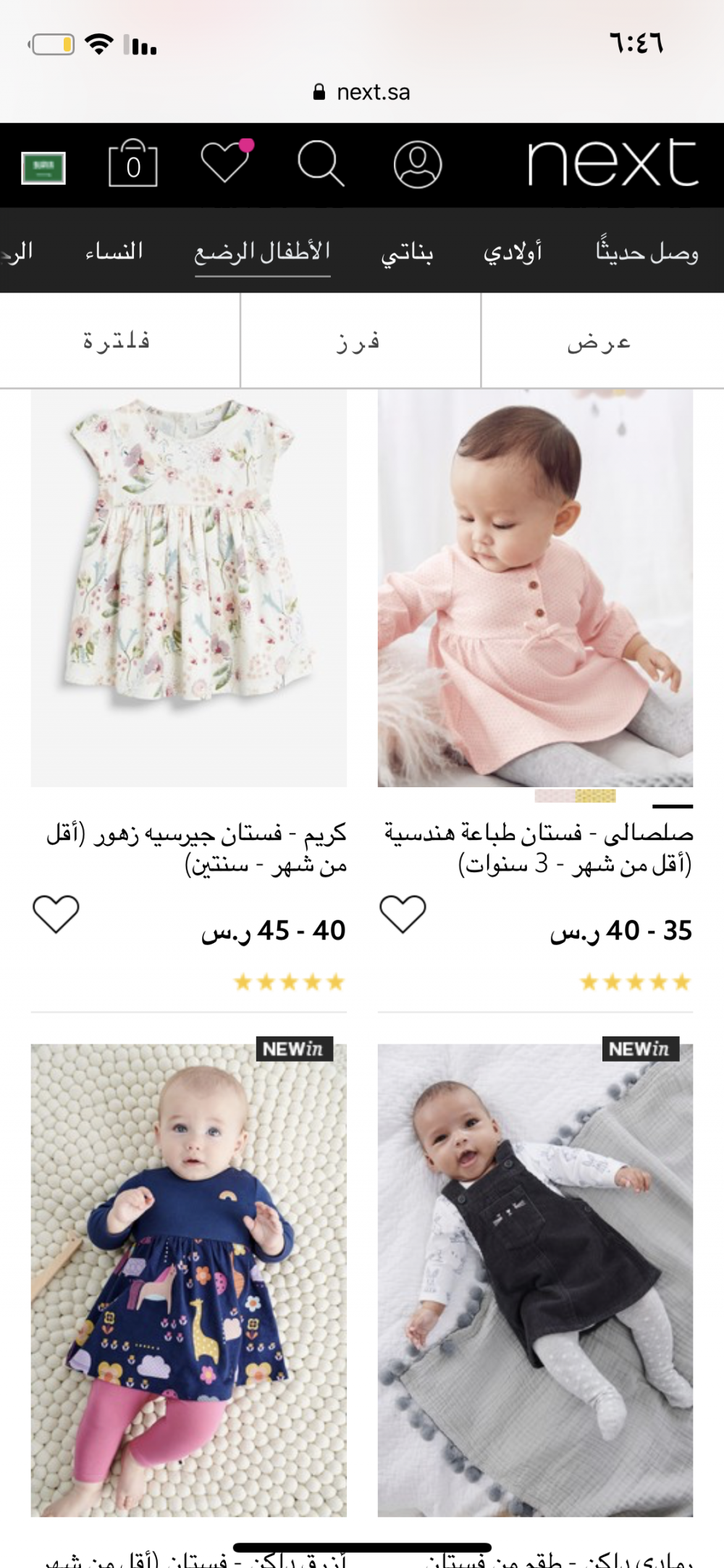Image resolution: width=724 pixels, height=1568 pixels.
Task: Select the الأطفال الرضع tab
Action: point(262,252)
